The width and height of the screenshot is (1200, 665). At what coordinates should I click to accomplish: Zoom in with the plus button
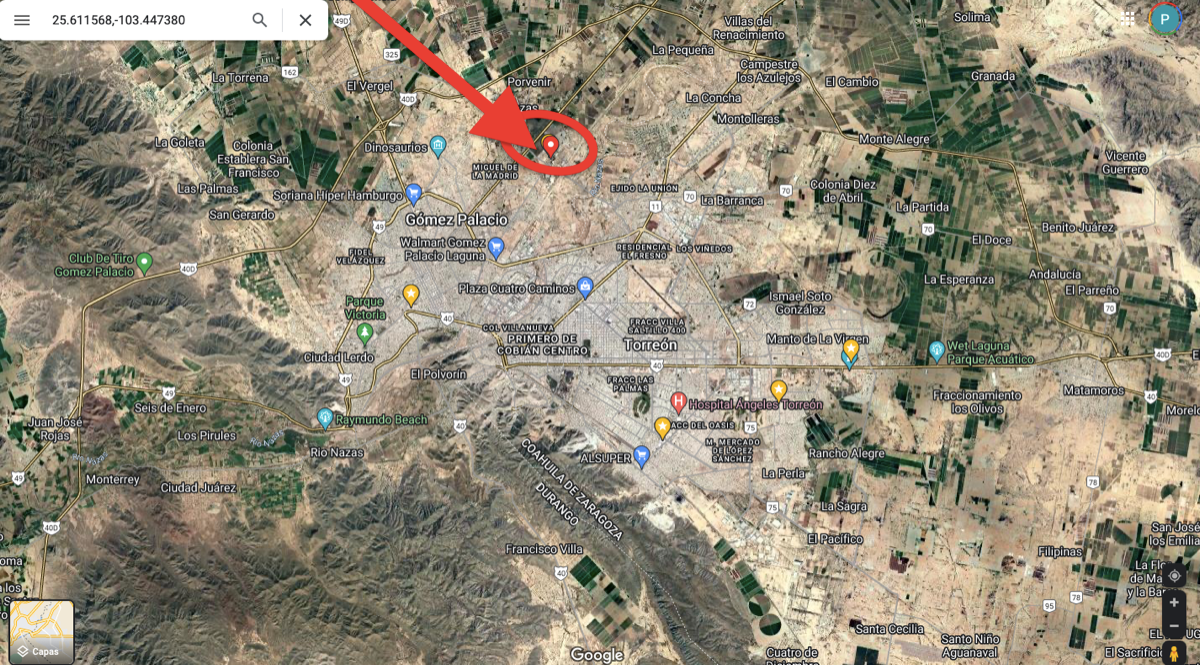[1174, 603]
